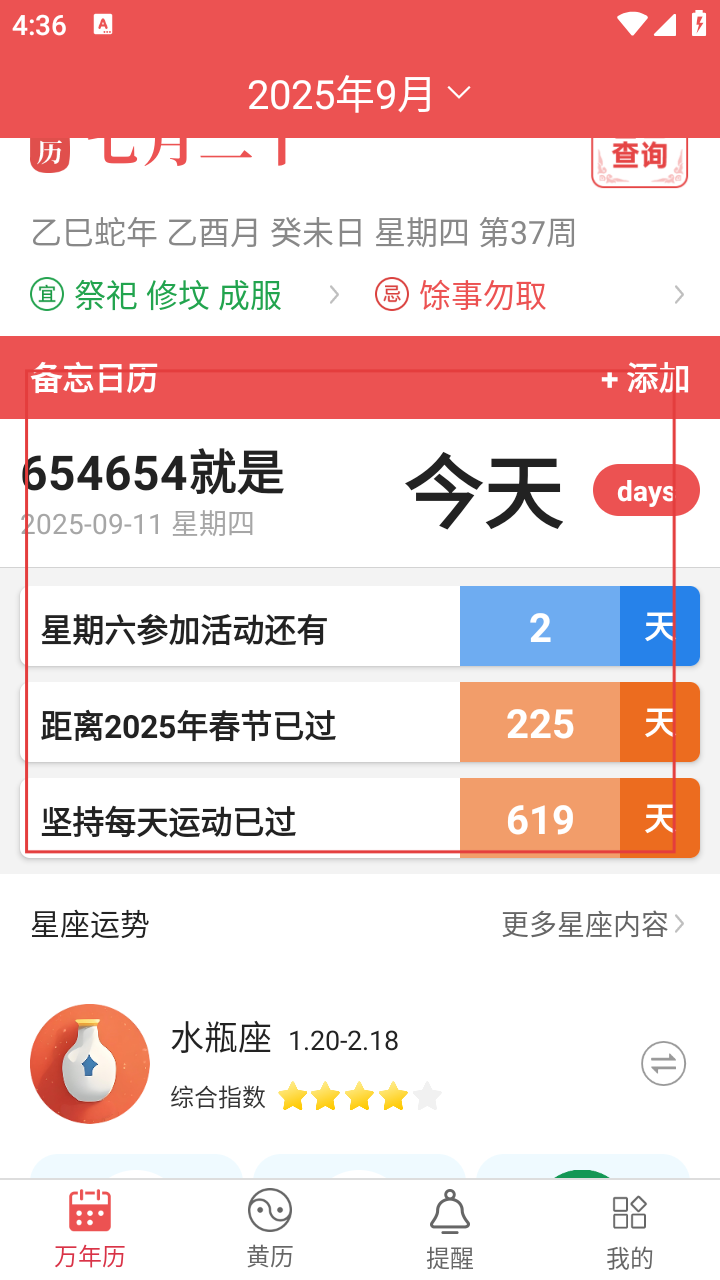Tap the days badge
The image size is (720, 1280).
tap(646, 490)
